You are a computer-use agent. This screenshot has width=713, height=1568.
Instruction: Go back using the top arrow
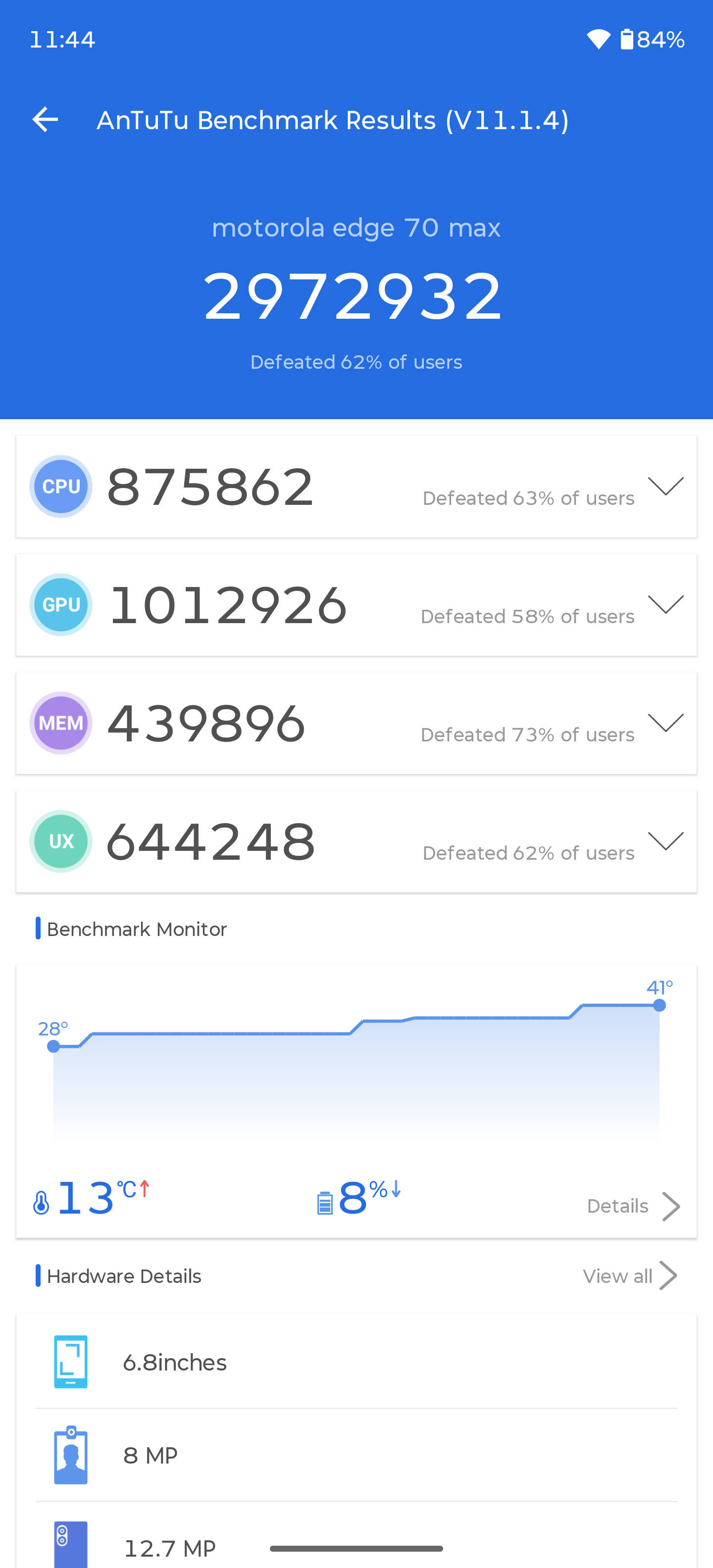click(x=45, y=119)
